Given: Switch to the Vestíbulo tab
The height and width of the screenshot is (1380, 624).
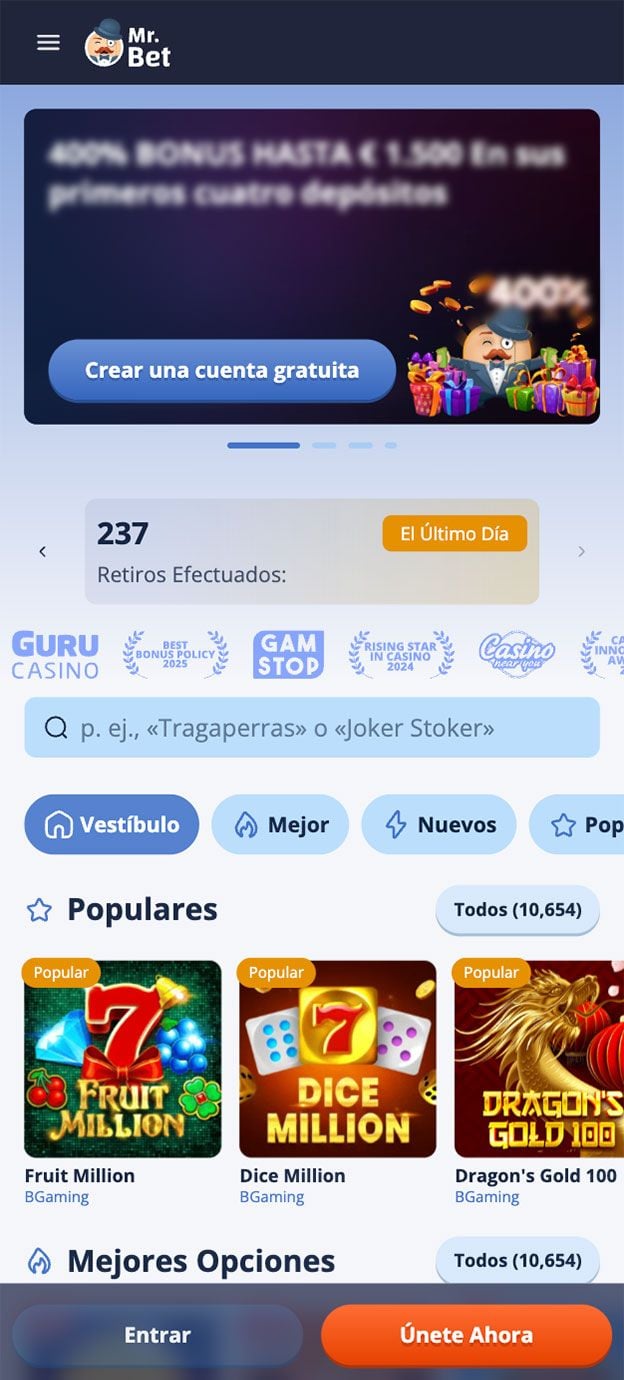Looking at the screenshot, I should coord(112,825).
